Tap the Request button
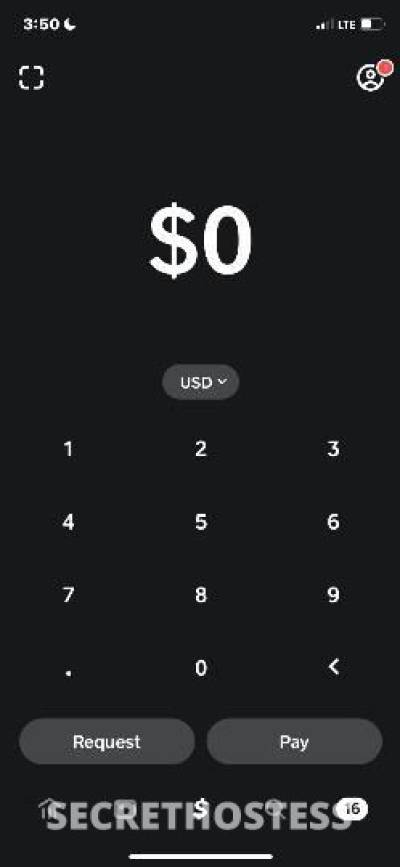This screenshot has height=867, width=400. pos(107,742)
